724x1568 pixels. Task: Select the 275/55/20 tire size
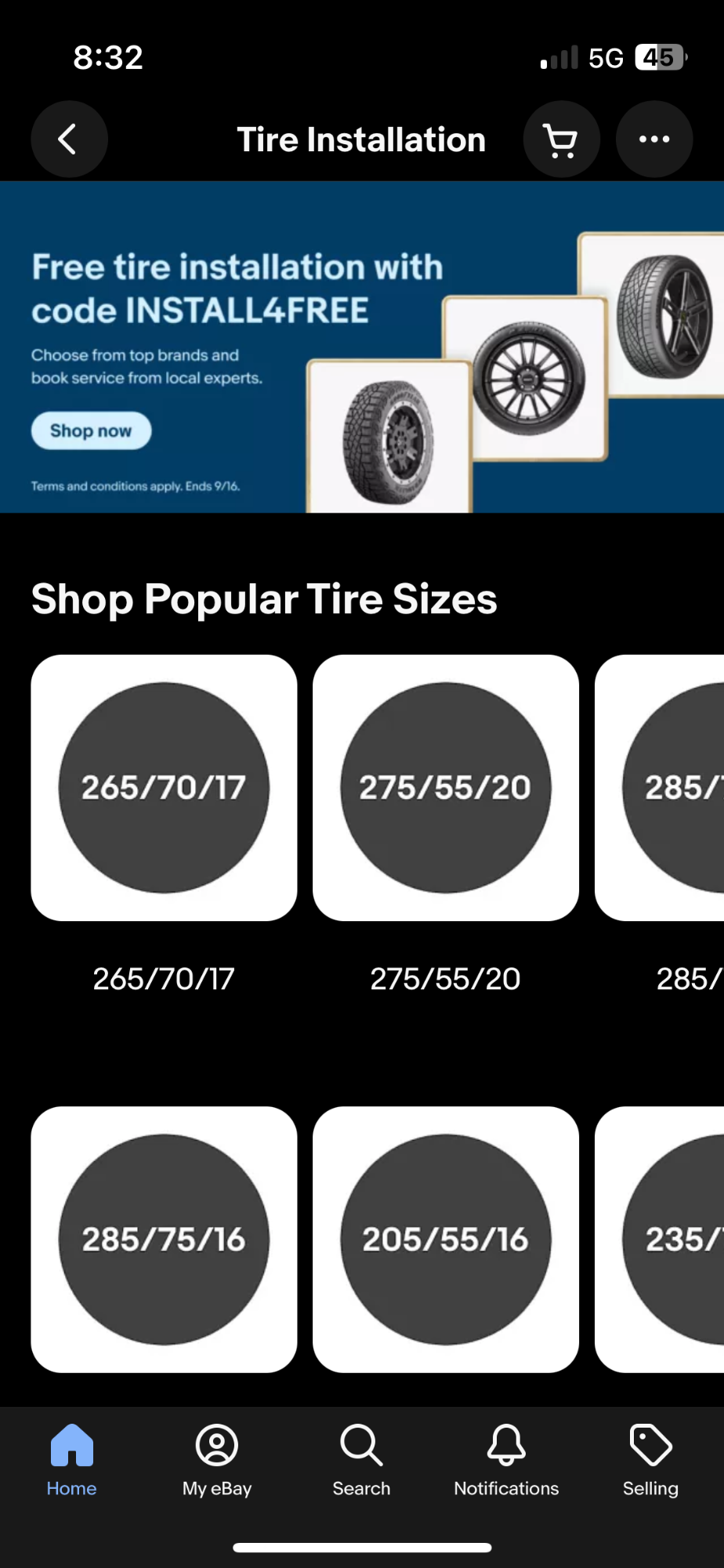[445, 787]
